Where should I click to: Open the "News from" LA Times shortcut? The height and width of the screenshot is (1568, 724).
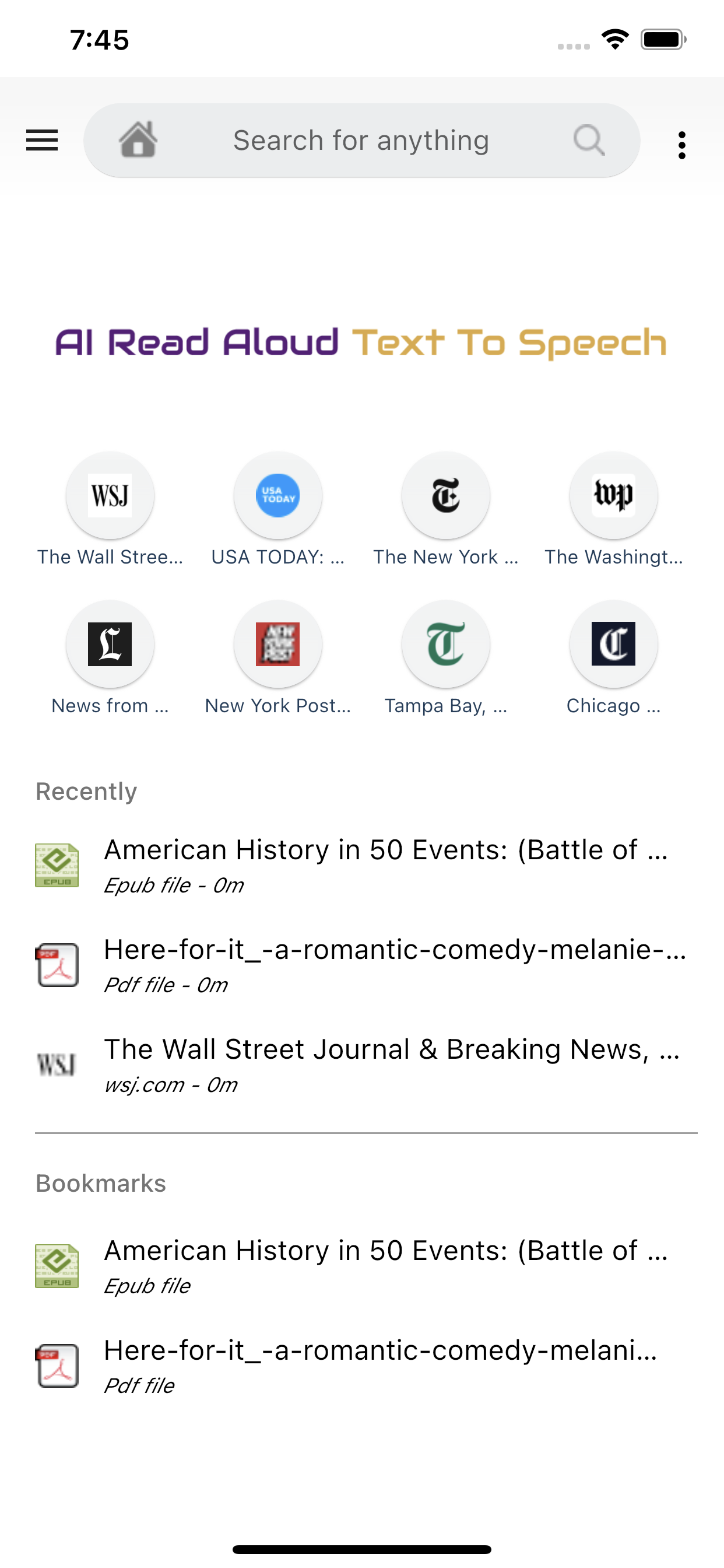click(x=110, y=645)
